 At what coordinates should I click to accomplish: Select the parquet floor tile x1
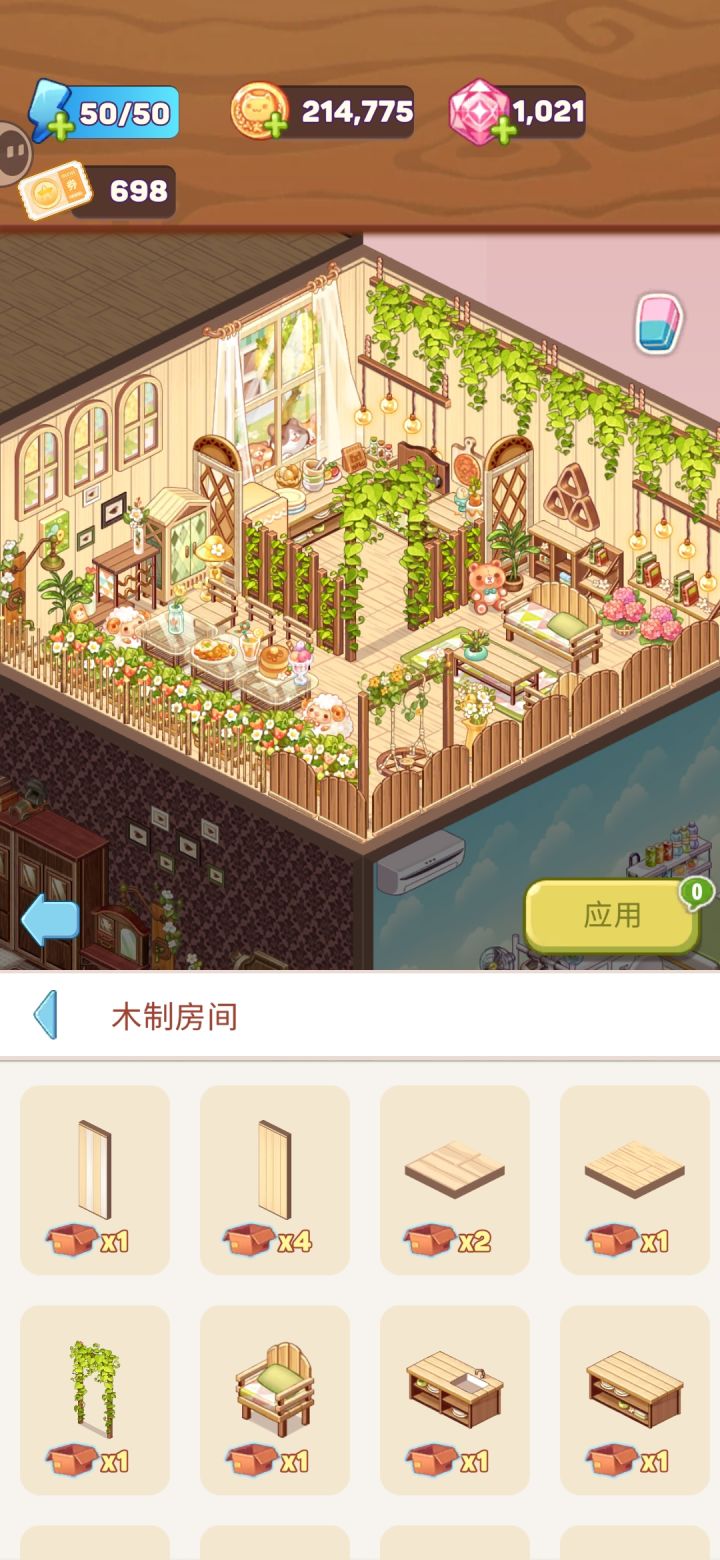point(634,1178)
